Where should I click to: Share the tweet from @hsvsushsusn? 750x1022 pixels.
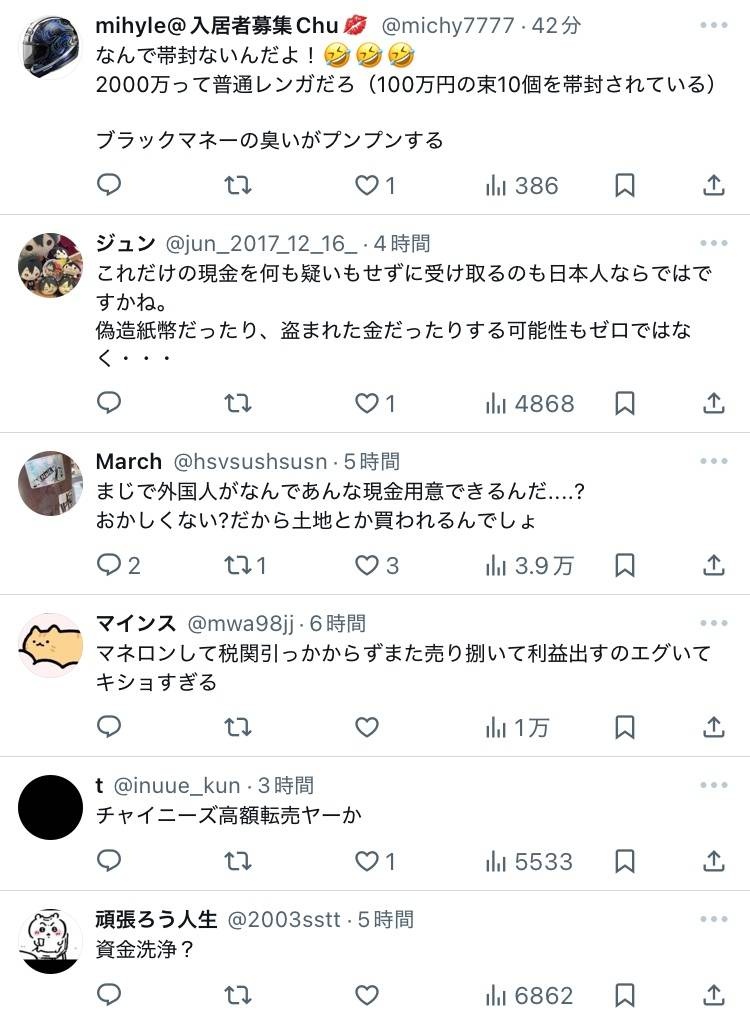[x=713, y=565]
